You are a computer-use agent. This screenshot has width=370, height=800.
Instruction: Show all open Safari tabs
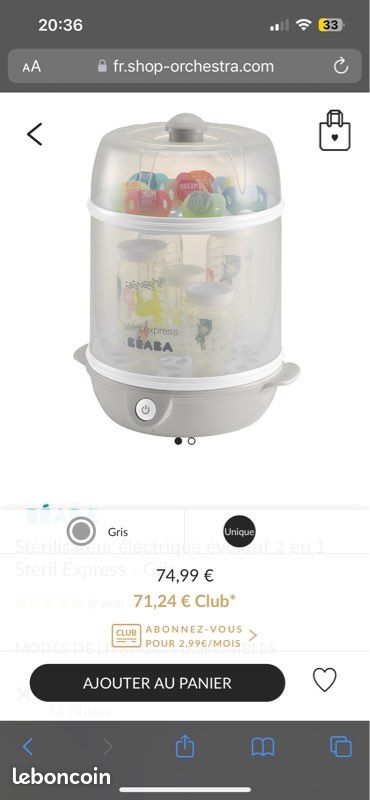(x=341, y=746)
